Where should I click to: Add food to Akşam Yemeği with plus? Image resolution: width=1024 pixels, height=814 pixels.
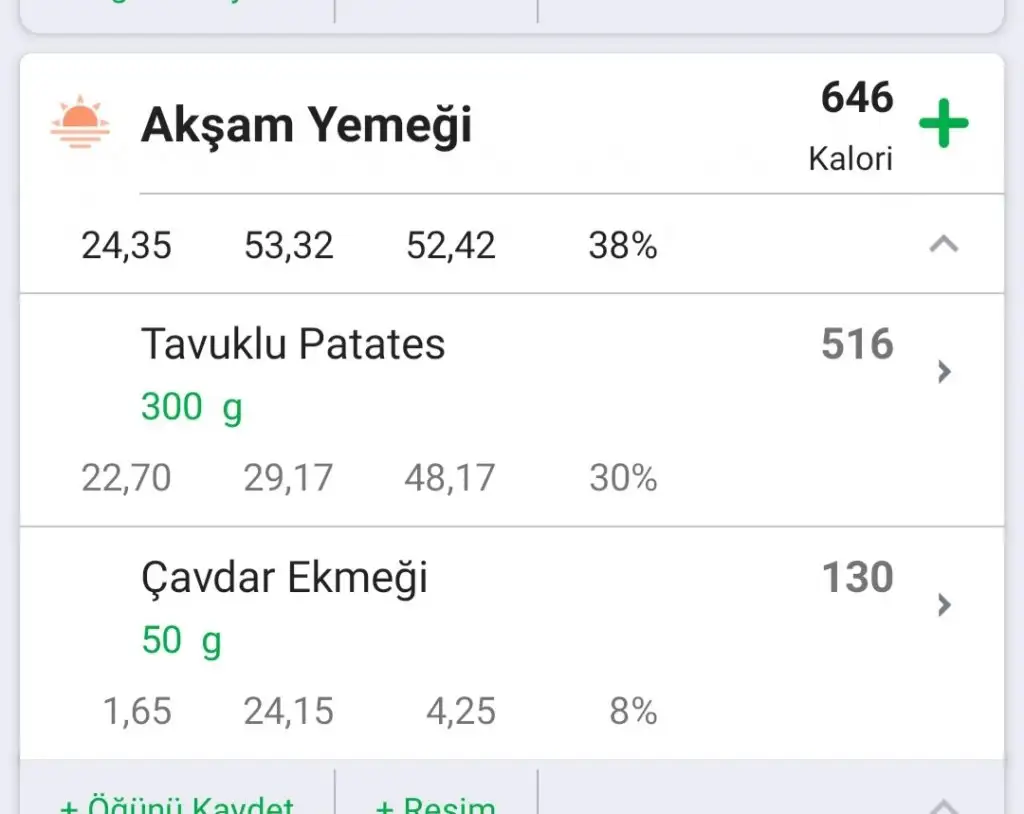tap(943, 125)
